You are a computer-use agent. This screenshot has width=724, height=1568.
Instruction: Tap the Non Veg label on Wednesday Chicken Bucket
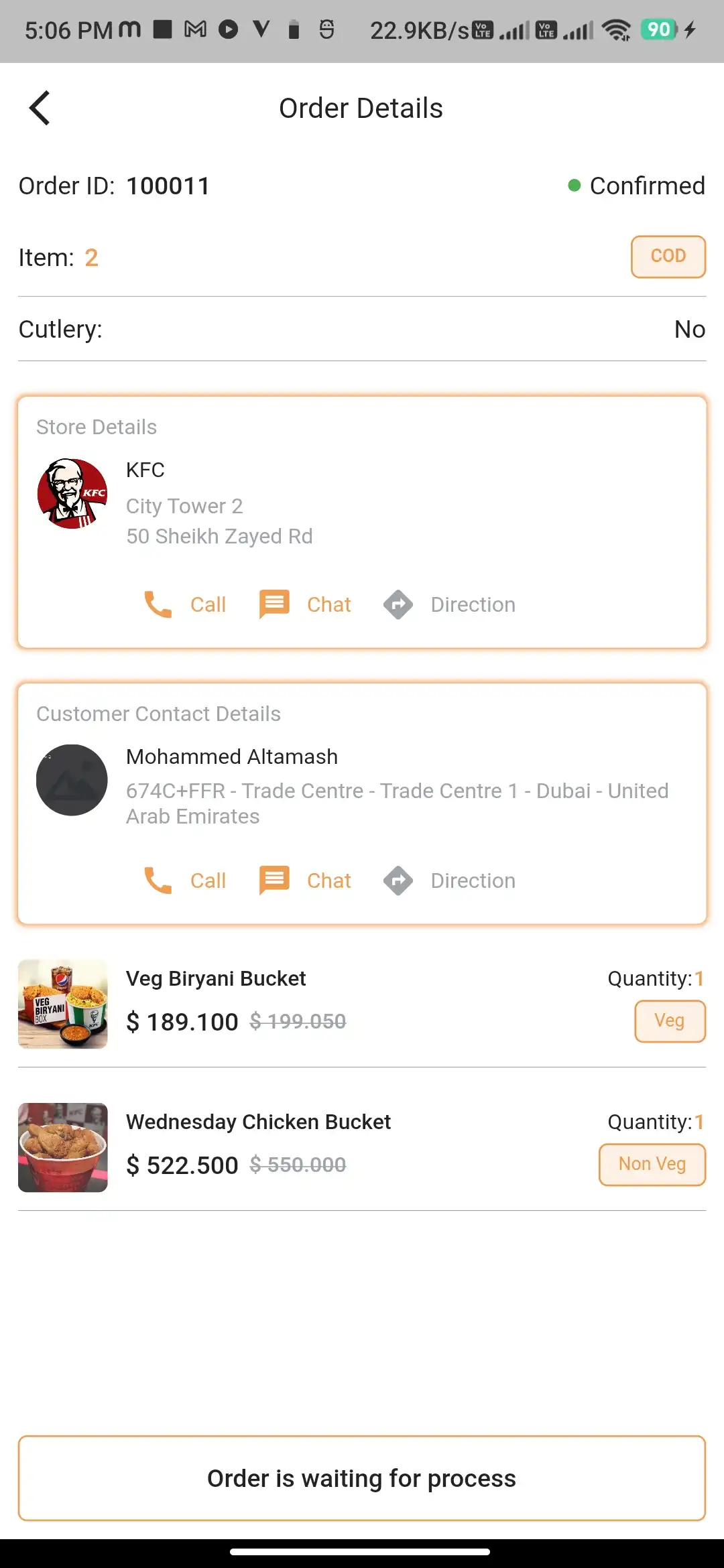pos(651,1164)
